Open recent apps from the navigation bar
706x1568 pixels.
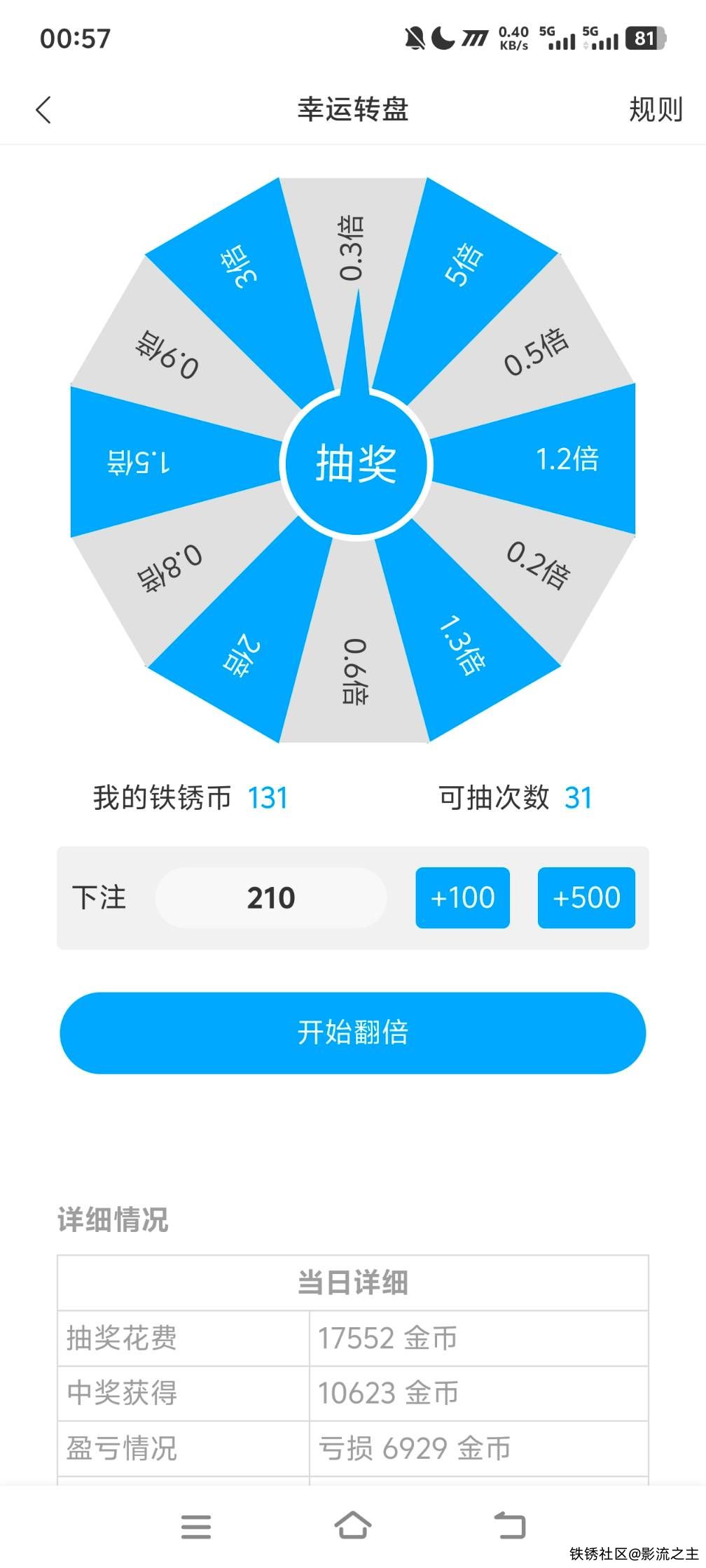click(195, 1526)
